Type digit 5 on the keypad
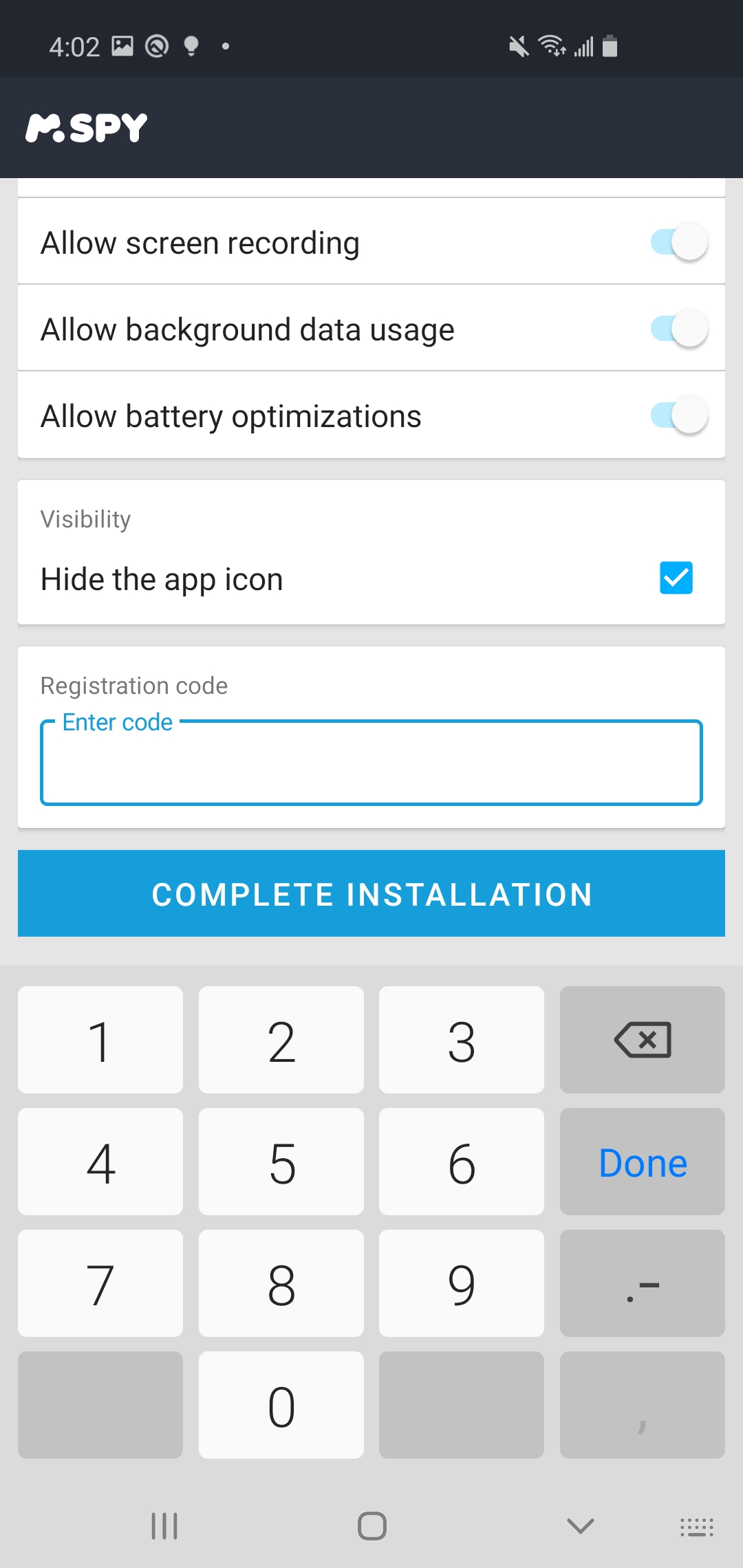Image resolution: width=743 pixels, height=1568 pixels. (x=281, y=1162)
